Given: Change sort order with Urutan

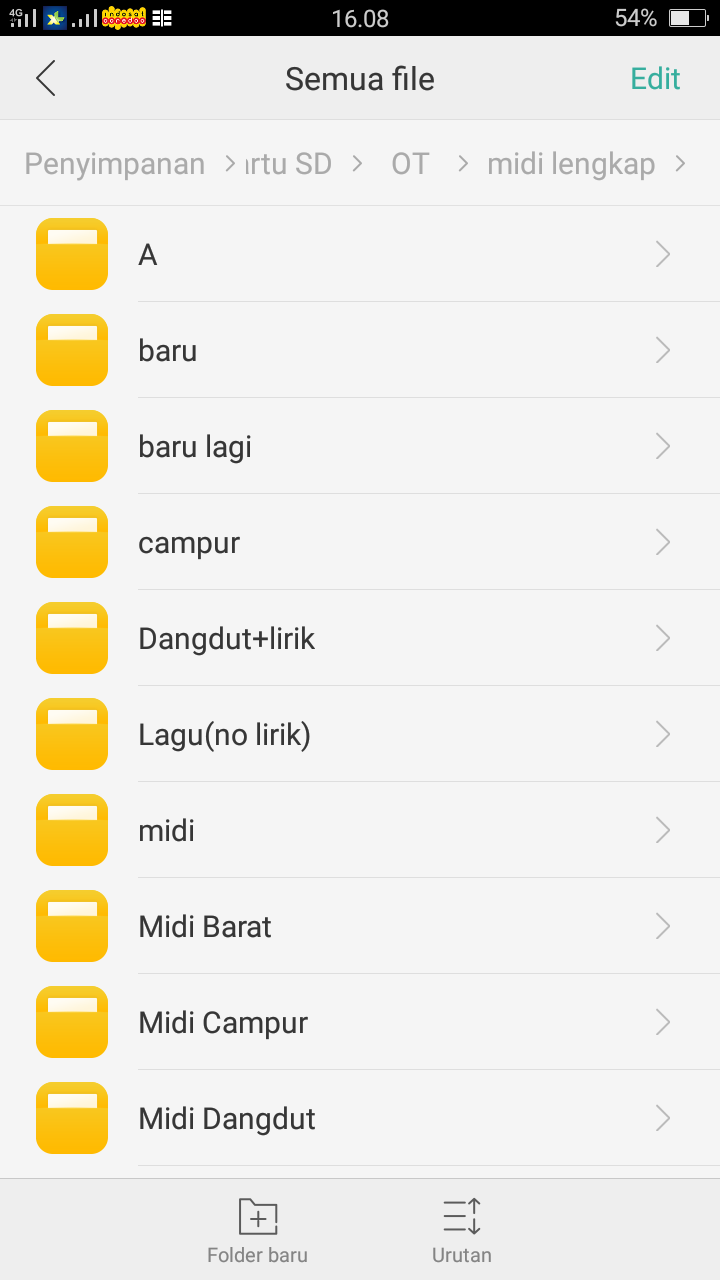Looking at the screenshot, I should pyautogui.click(x=462, y=1230).
